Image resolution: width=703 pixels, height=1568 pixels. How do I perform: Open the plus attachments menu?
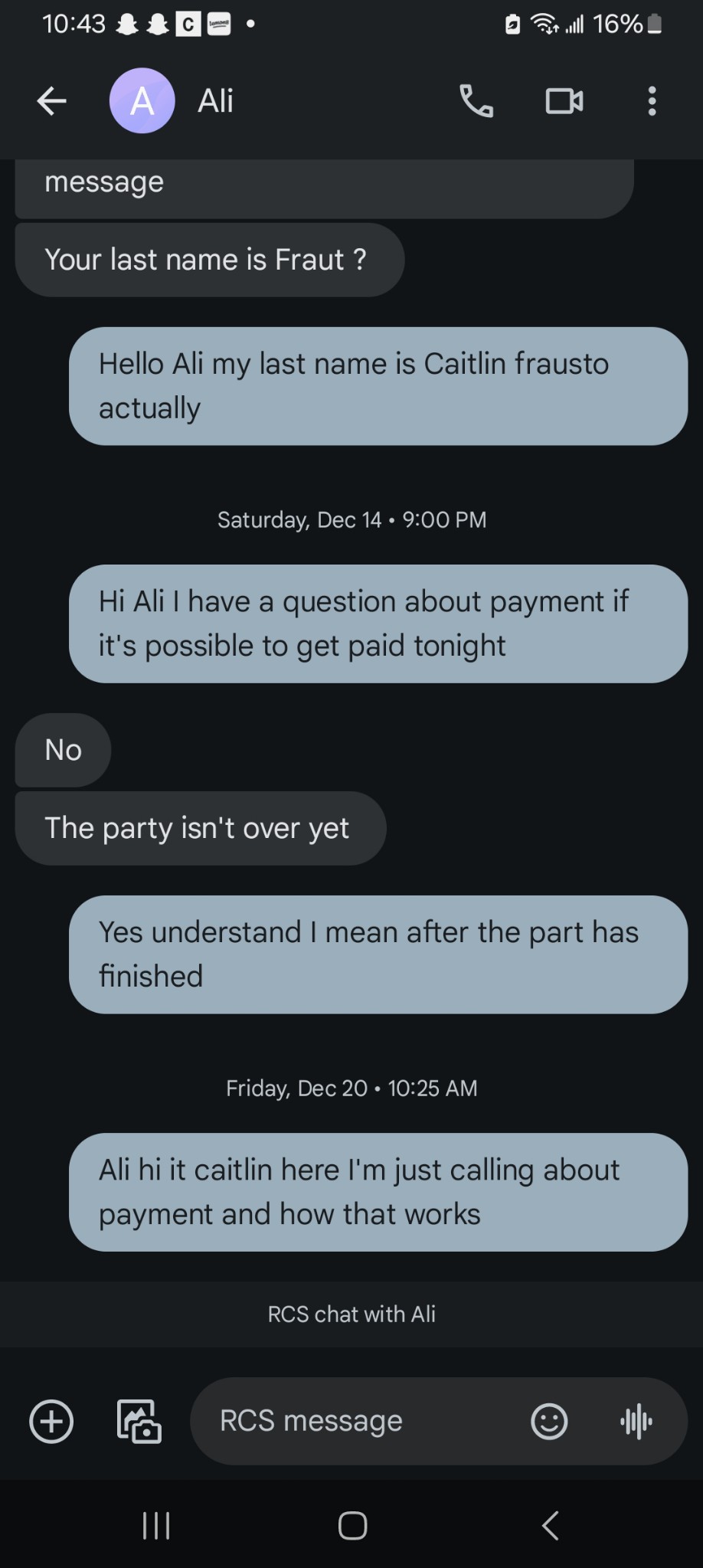(x=51, y=1422)
